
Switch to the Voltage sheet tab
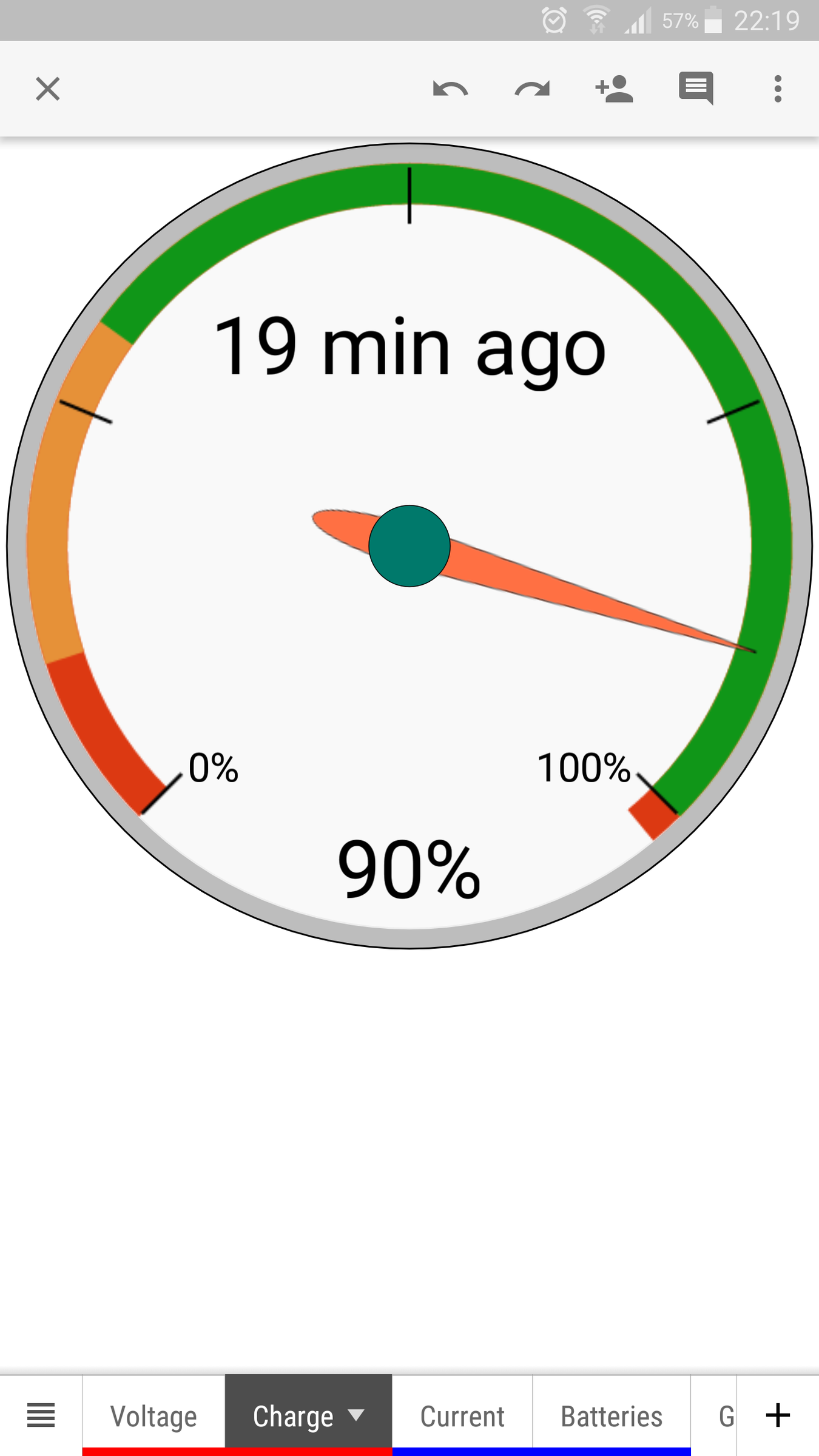153,1416
